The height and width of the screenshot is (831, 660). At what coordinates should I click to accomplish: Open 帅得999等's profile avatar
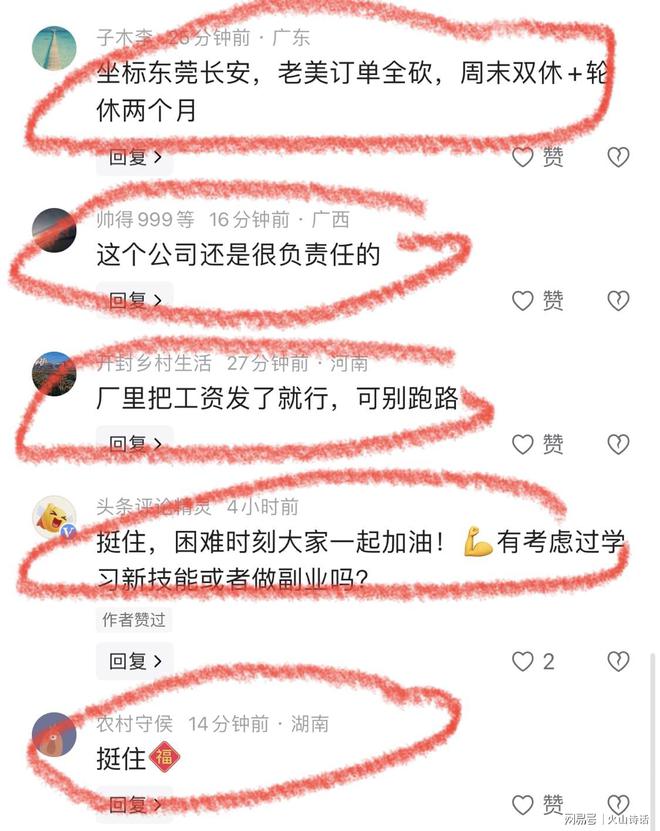[x=54, y=230]
